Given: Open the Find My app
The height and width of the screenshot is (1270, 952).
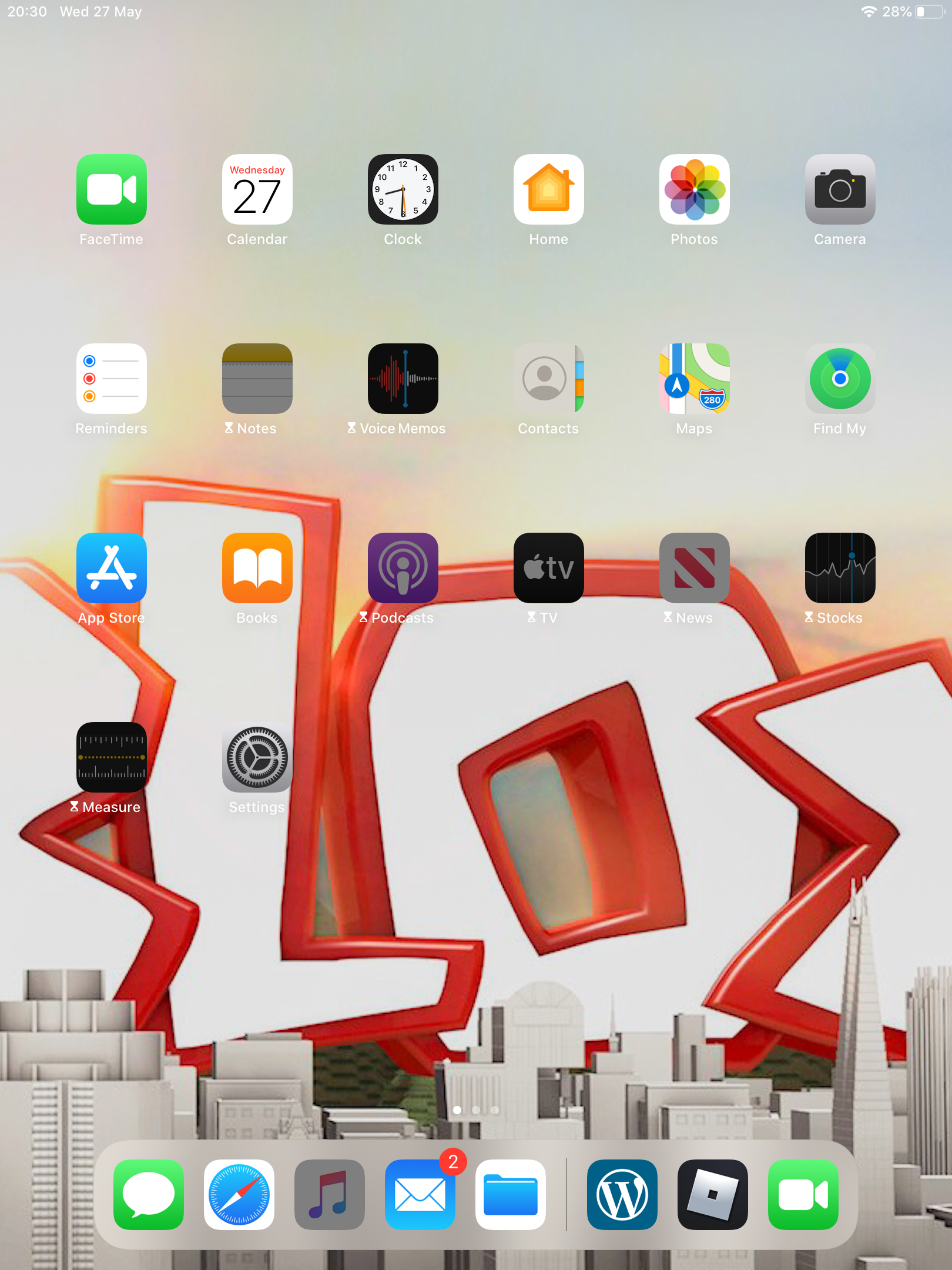Looking at the screenshot, I should click(840, 379).
